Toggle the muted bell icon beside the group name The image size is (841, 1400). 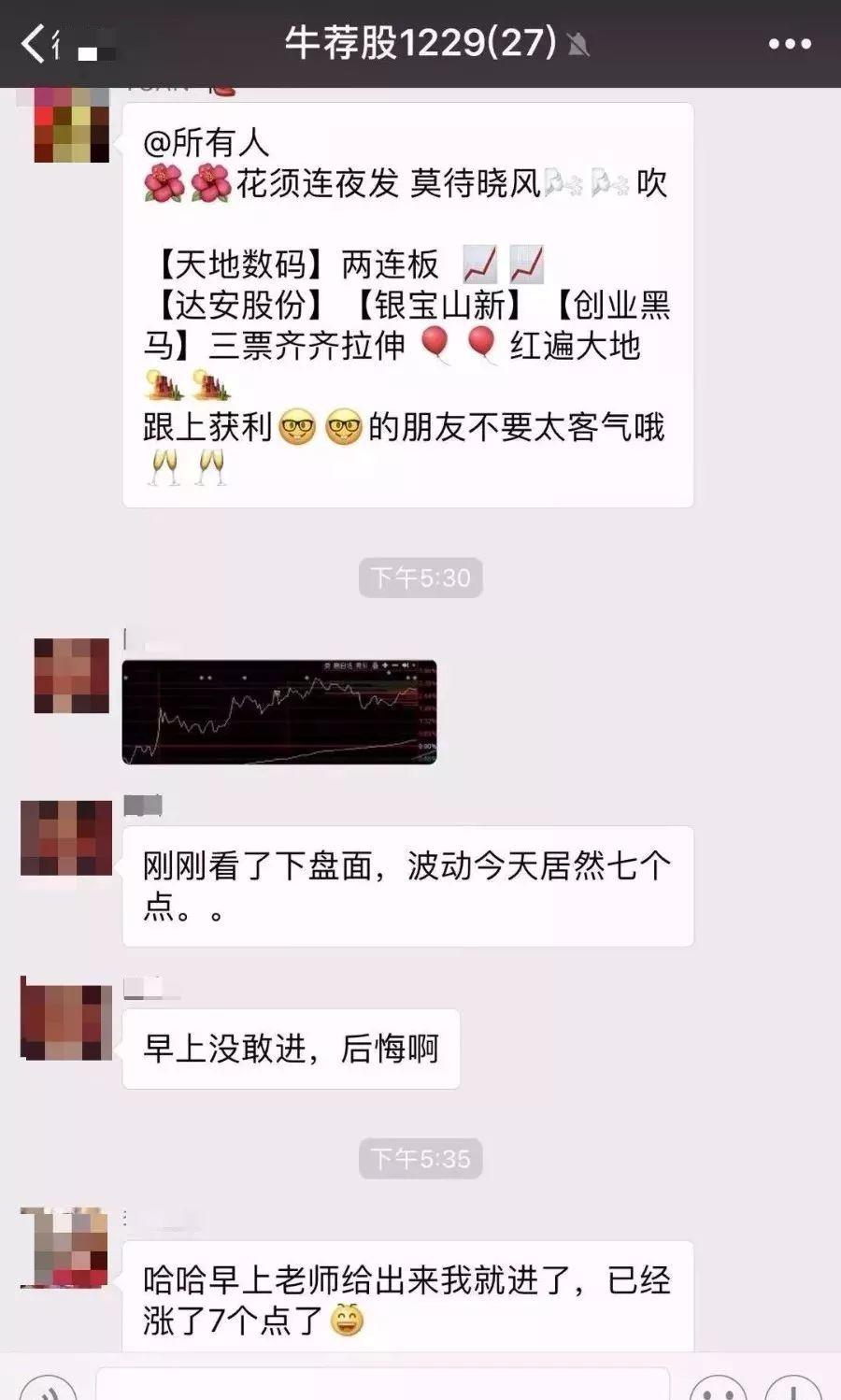(577, 44)
